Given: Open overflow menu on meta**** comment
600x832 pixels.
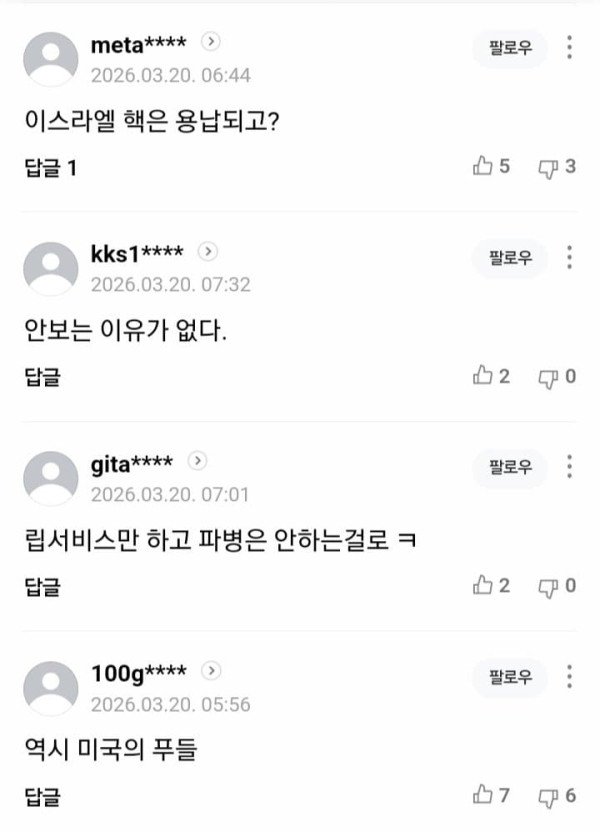Looking at the screenshot, I should (x=569, y=47).
